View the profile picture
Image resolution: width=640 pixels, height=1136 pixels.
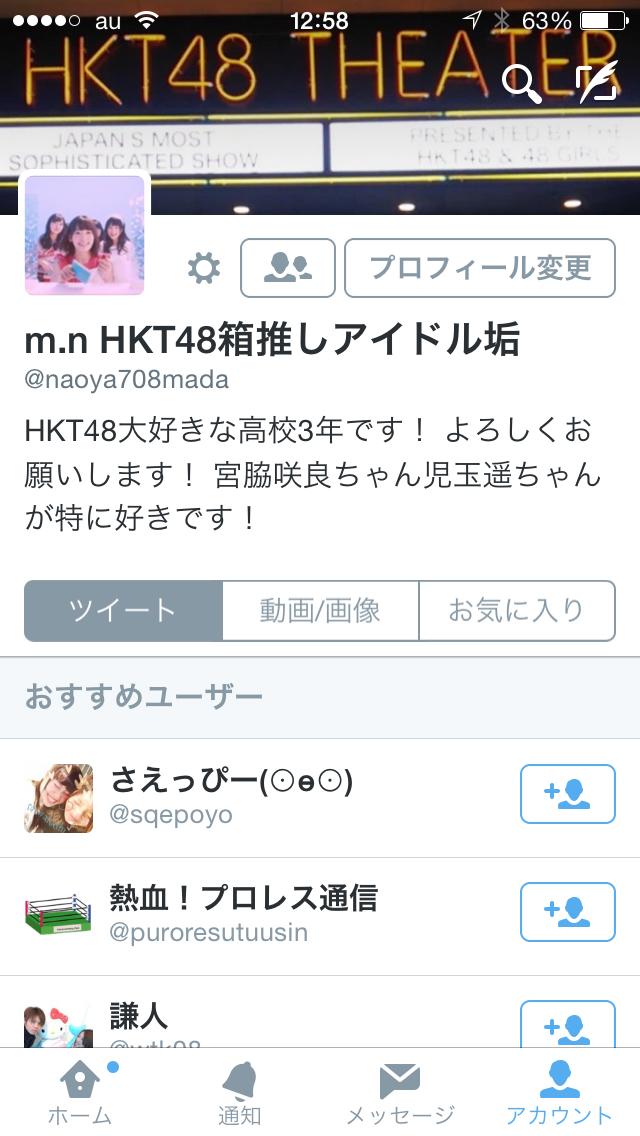click(x=84, y=236)
